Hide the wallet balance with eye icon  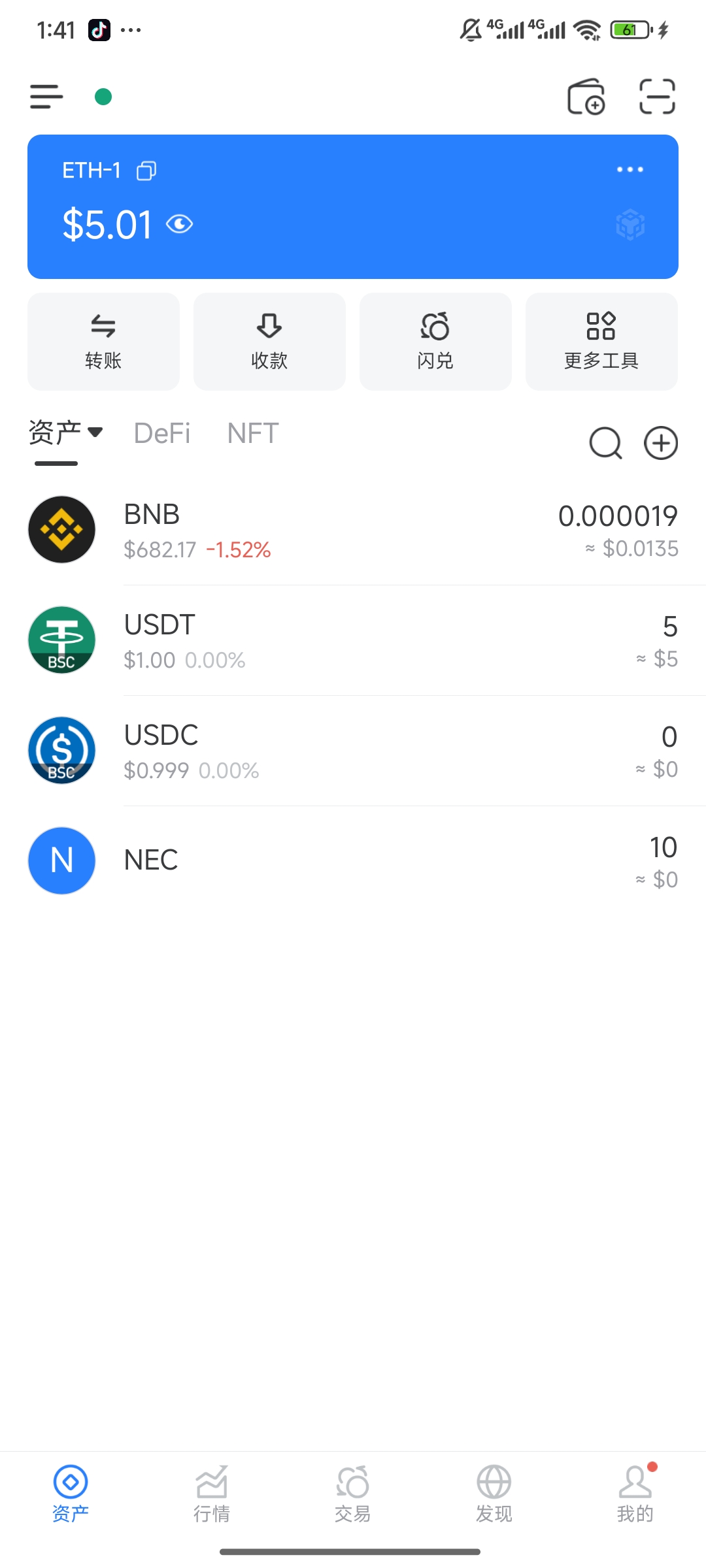[179, 225]
